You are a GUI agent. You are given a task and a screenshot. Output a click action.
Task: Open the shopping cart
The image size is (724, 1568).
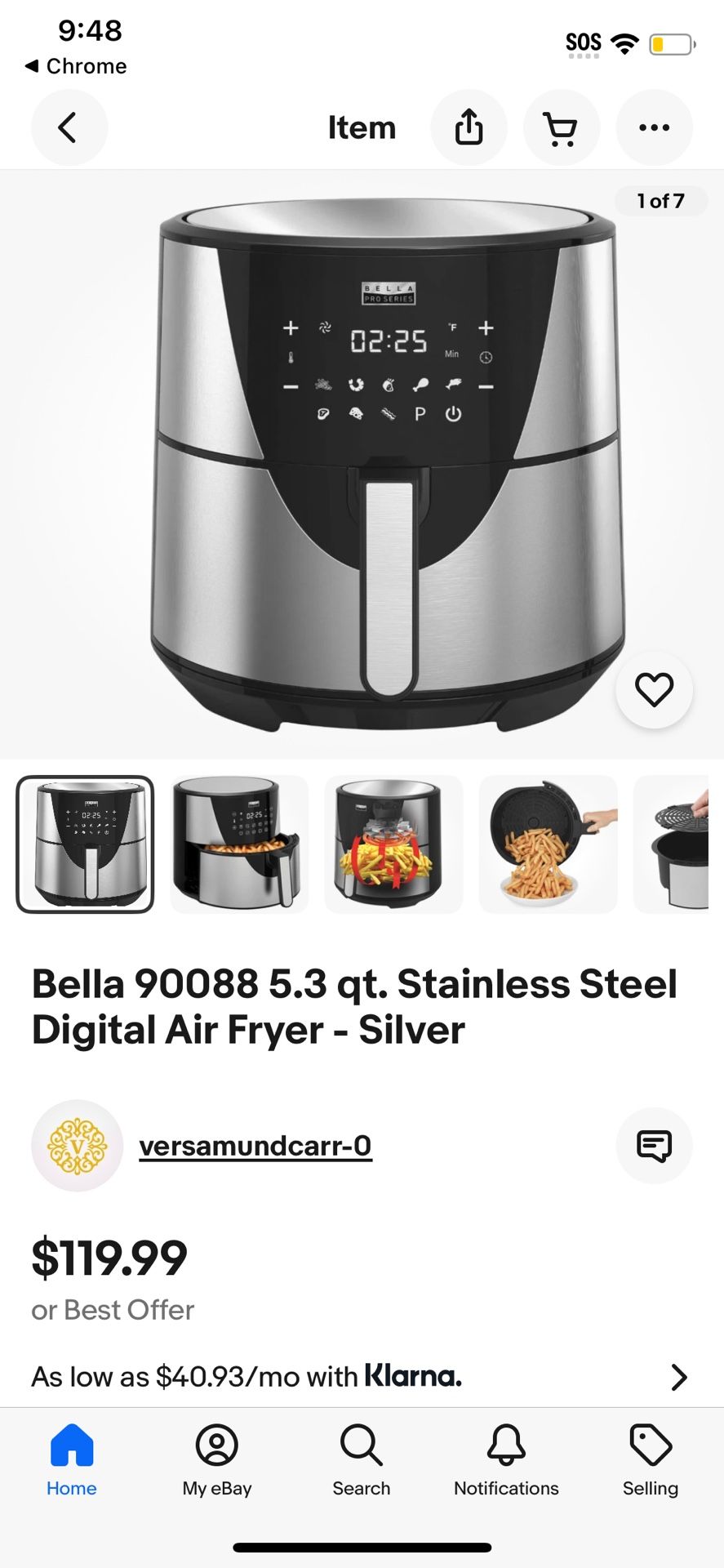[x=562, y=127]
